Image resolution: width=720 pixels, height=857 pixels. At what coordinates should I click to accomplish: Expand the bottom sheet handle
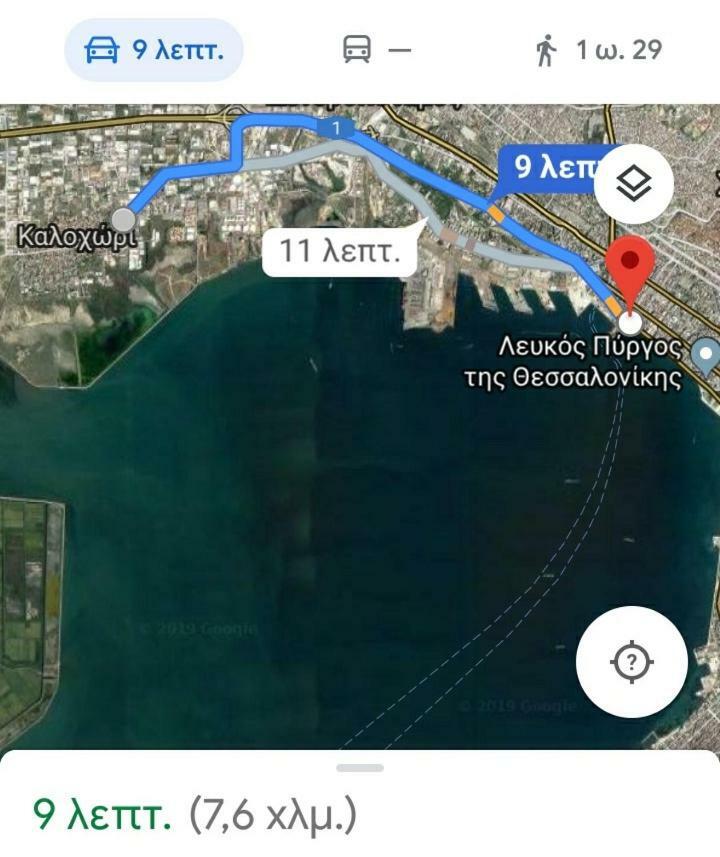pyautogui.click(x=360, y=768)
